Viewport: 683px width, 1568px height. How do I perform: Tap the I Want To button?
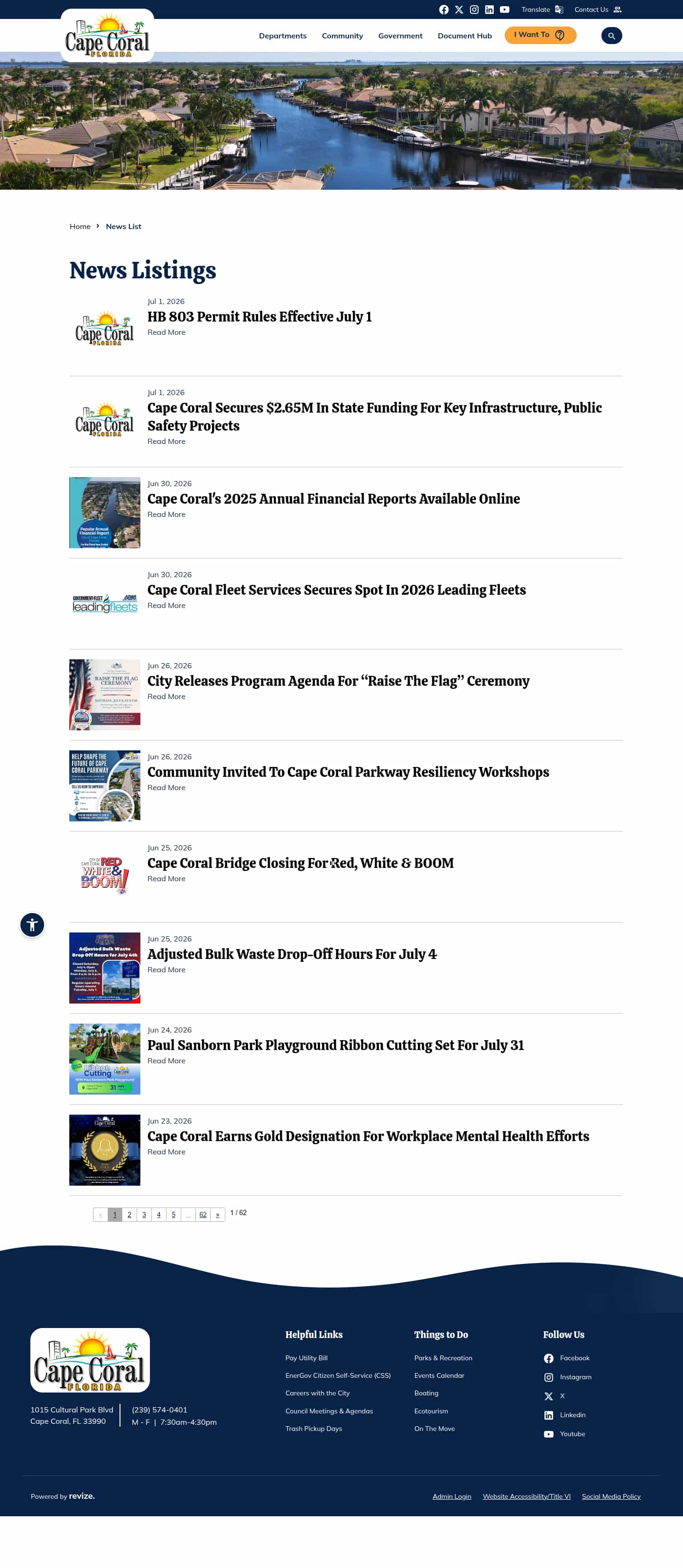(x=540, y=35)
